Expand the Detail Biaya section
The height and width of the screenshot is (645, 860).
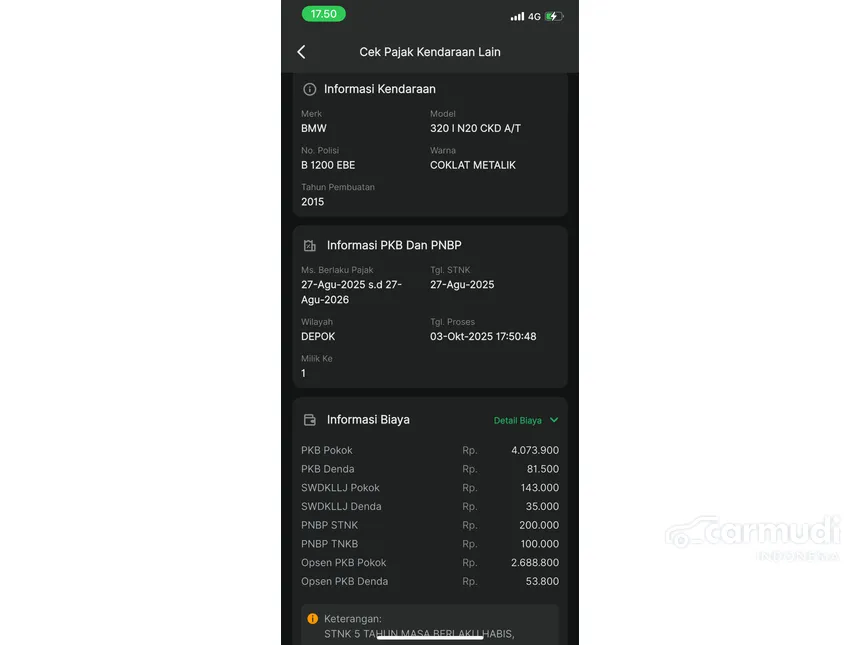coord(526,421)
